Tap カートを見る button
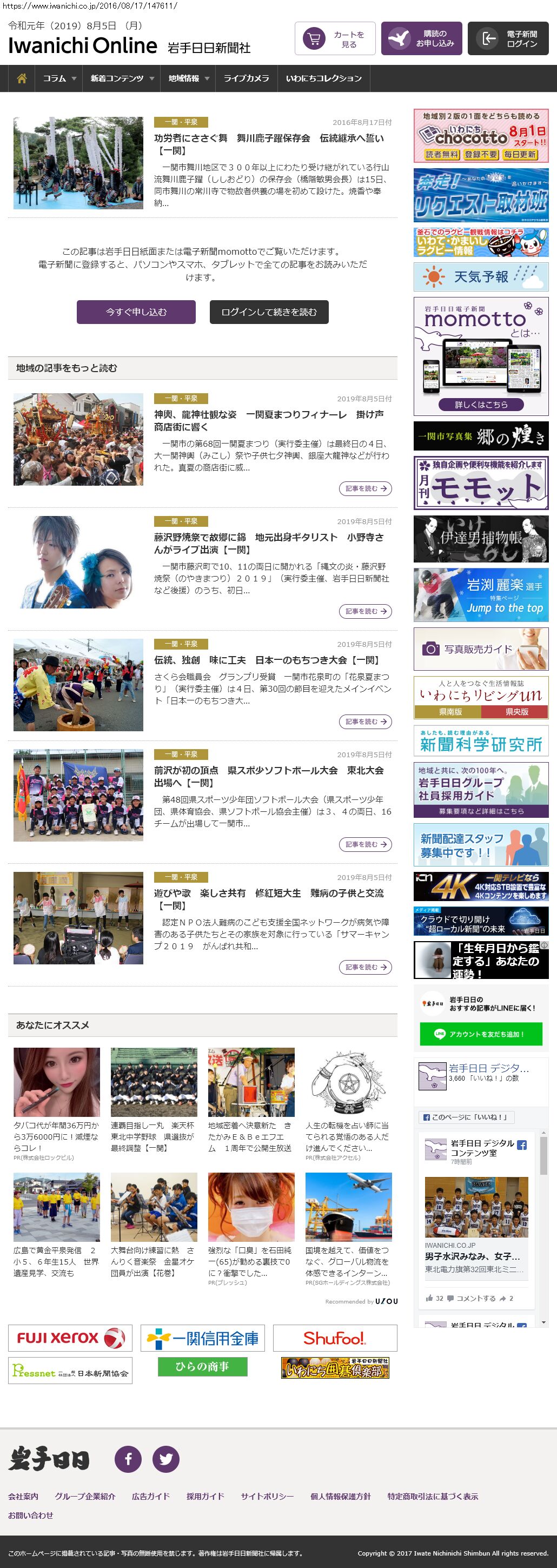Viewport: 557px width, 1568px height. click(x=335, y=39)
